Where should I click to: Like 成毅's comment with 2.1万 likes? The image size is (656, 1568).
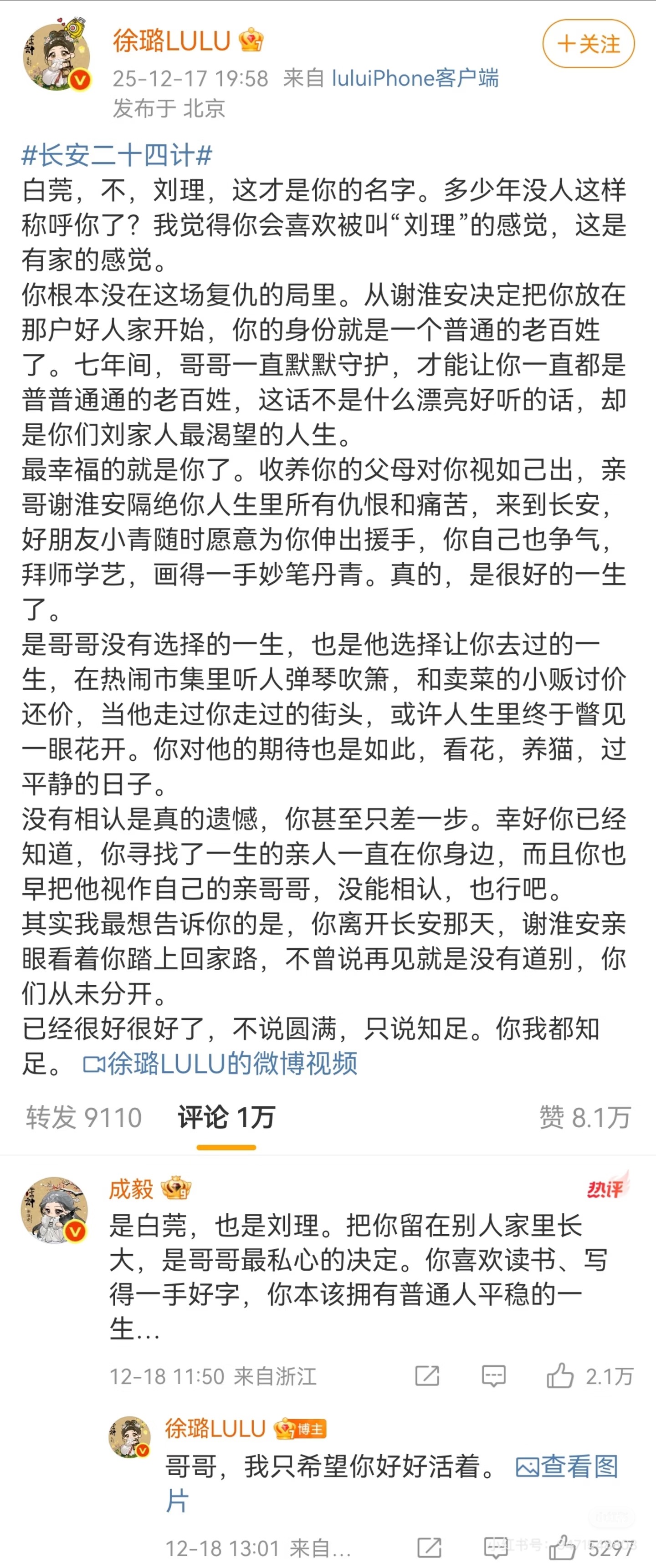click(x=589, y=1376)
